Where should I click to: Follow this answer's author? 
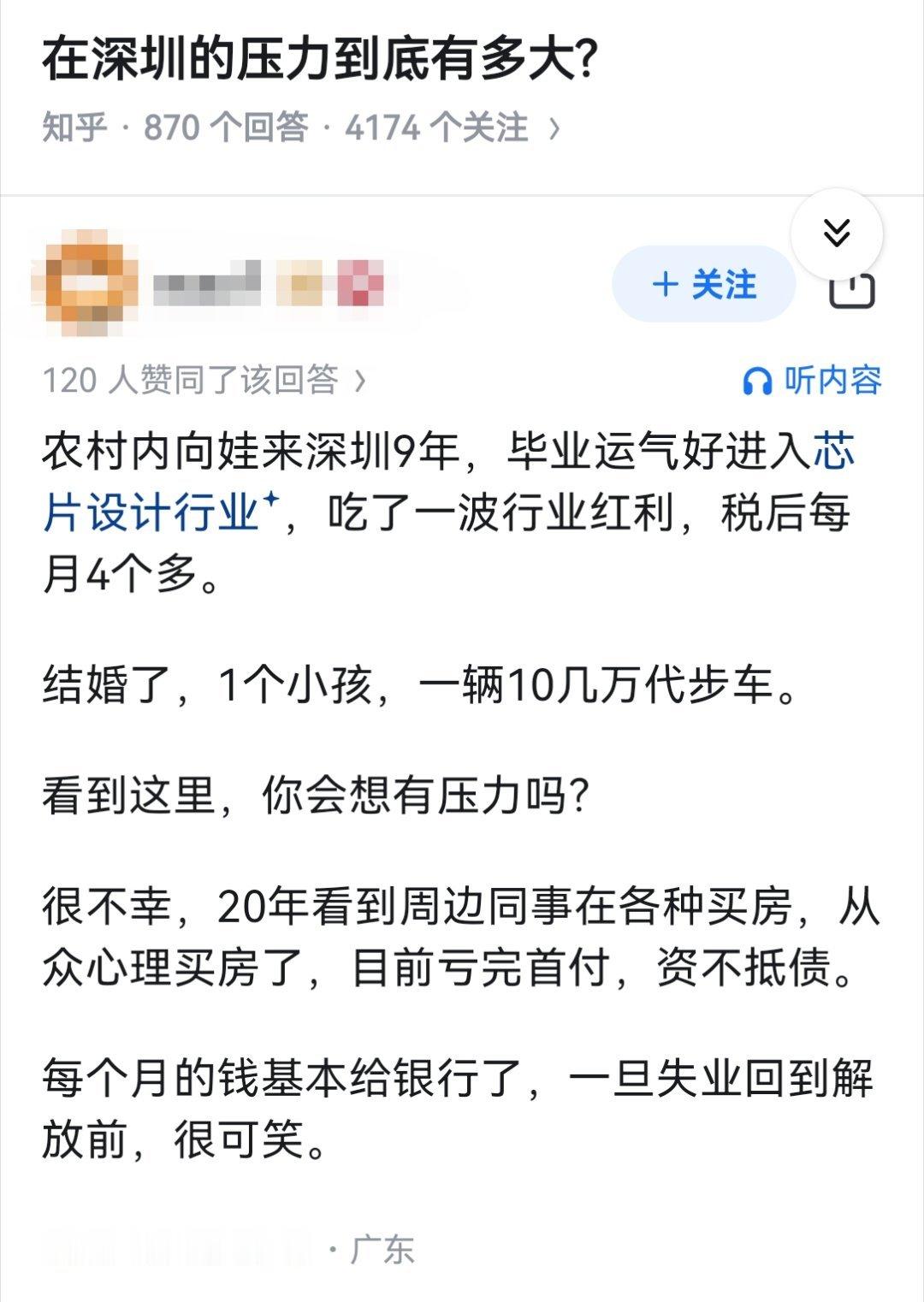click(x=703, y=284)
